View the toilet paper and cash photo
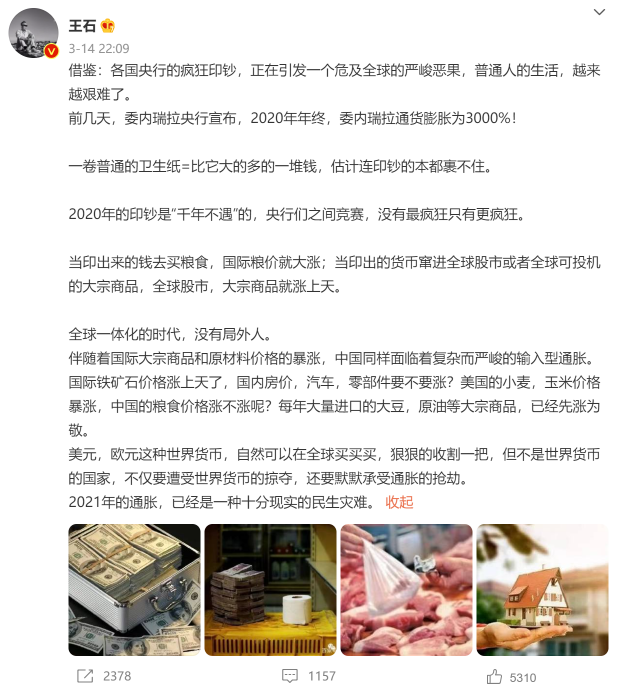The image size is (619, 690). [x=269, y=590]
